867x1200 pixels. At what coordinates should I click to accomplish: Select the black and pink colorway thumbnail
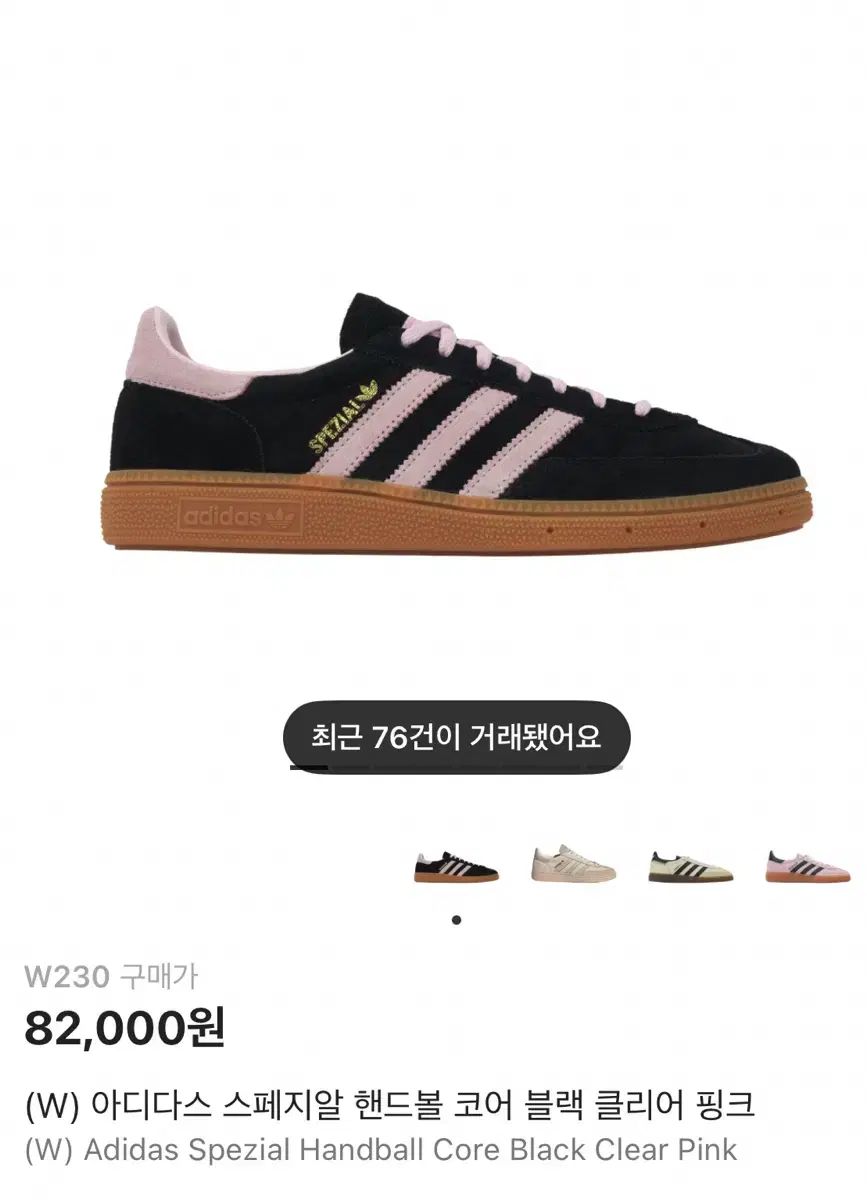pos(455,864)
